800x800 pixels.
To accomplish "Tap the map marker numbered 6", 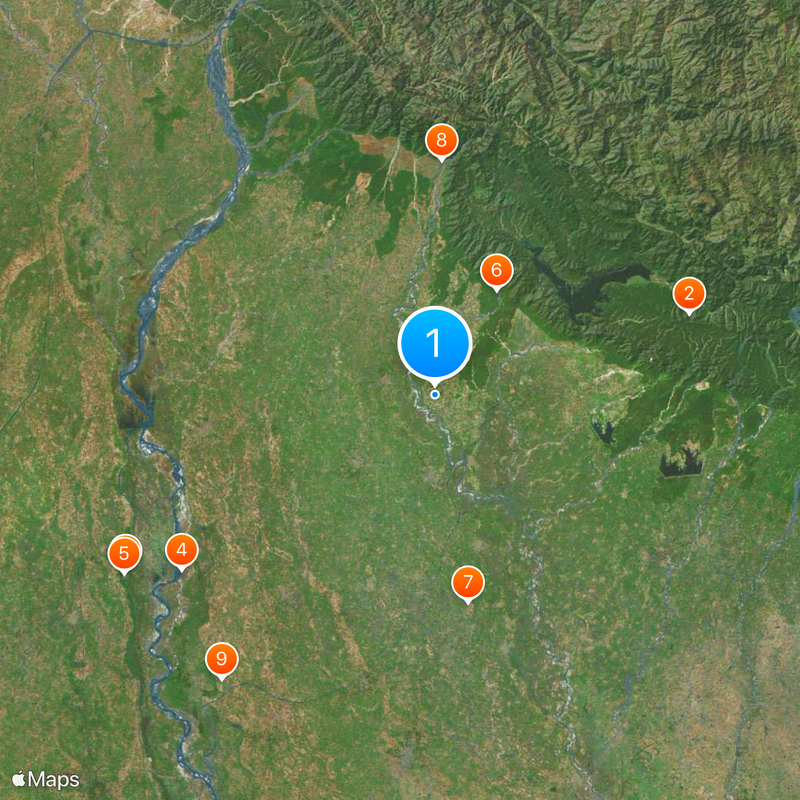I will pyautogui.click(x=496, y=270).
